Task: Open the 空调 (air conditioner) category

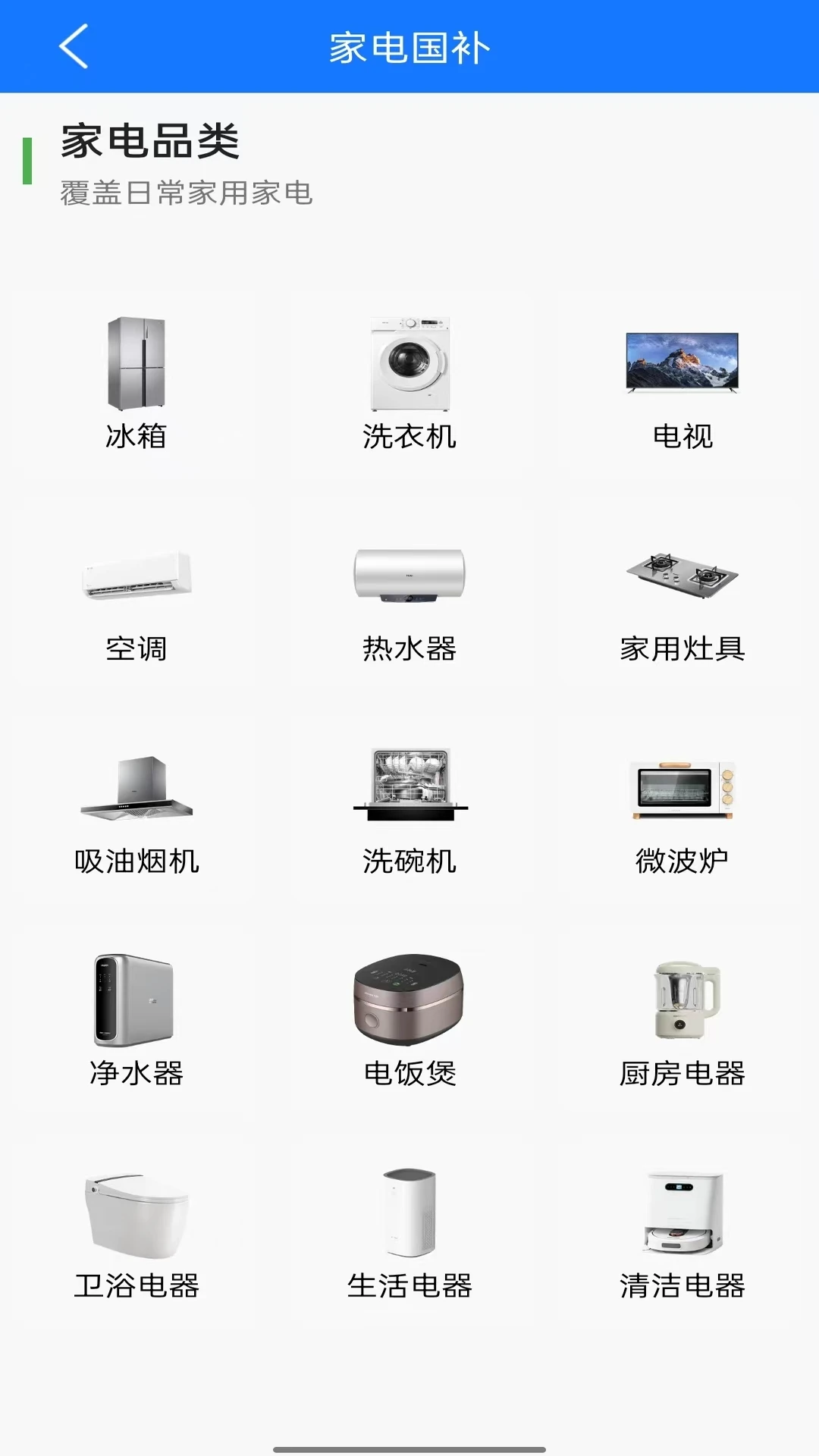Action: 137,579
